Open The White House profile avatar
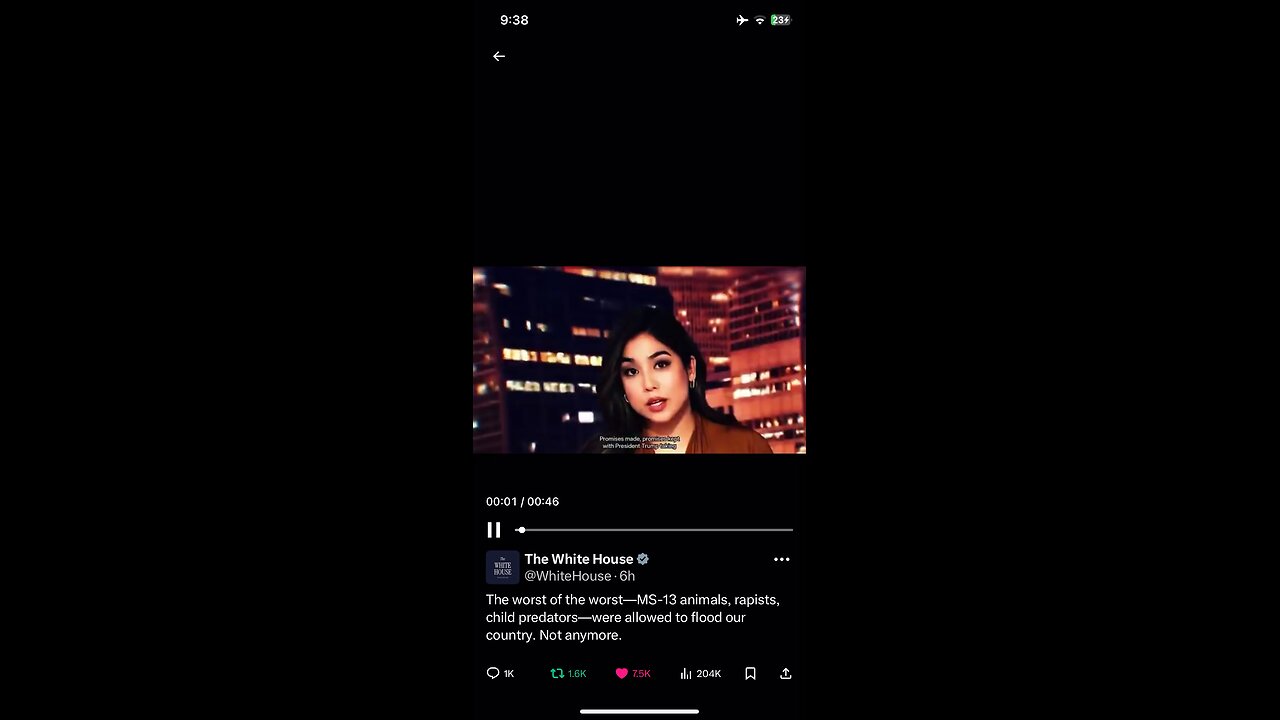 click(x=502, y=567)
